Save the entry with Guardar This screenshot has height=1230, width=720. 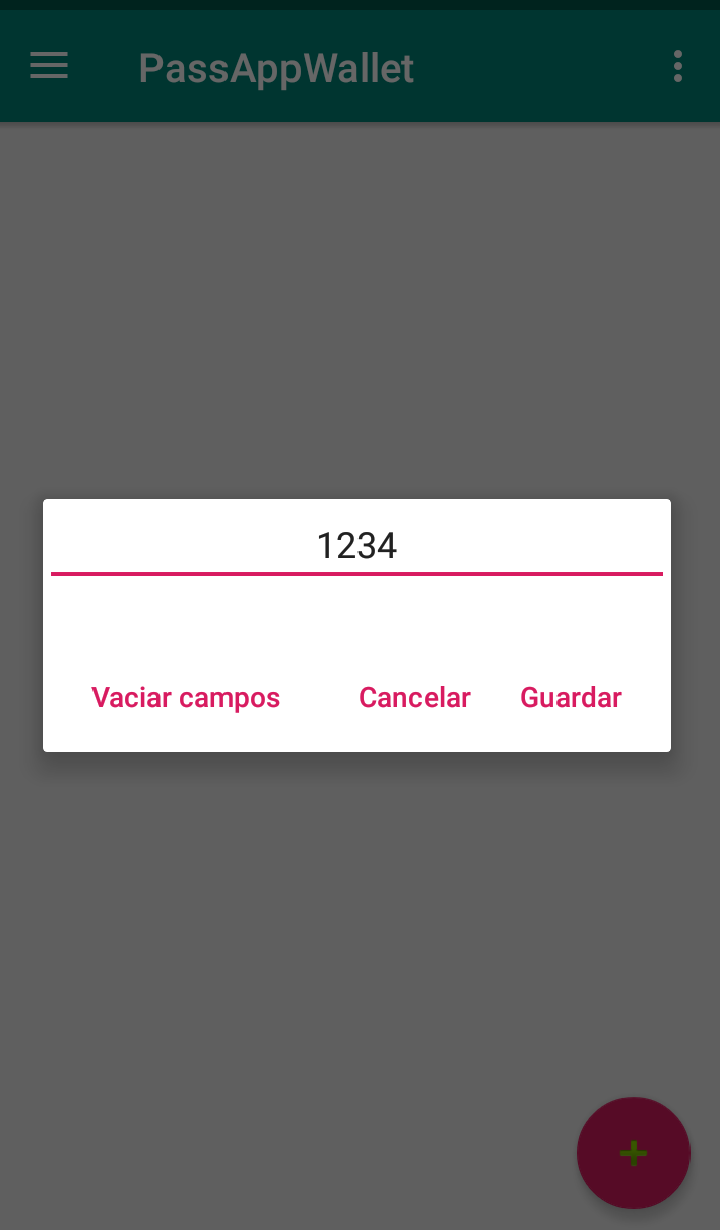(570, 697)
